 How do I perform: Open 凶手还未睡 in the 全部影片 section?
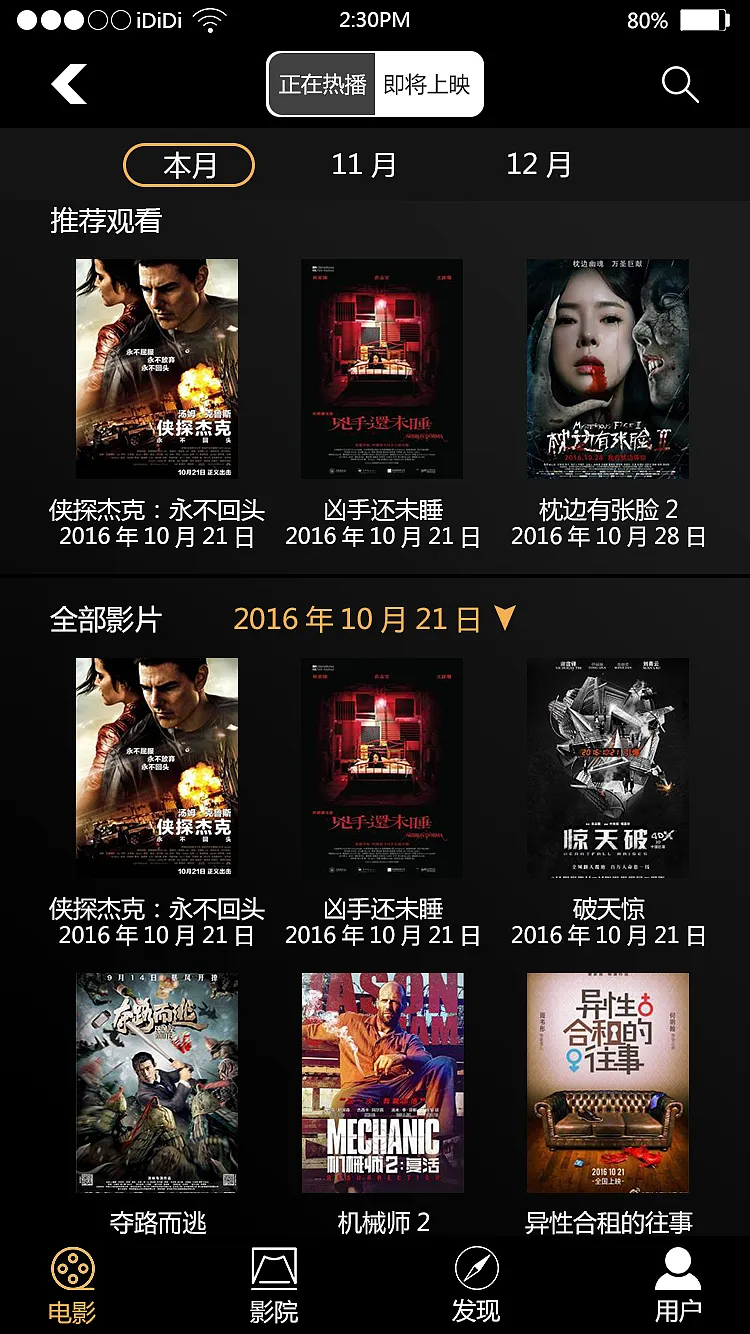[382, 768]
